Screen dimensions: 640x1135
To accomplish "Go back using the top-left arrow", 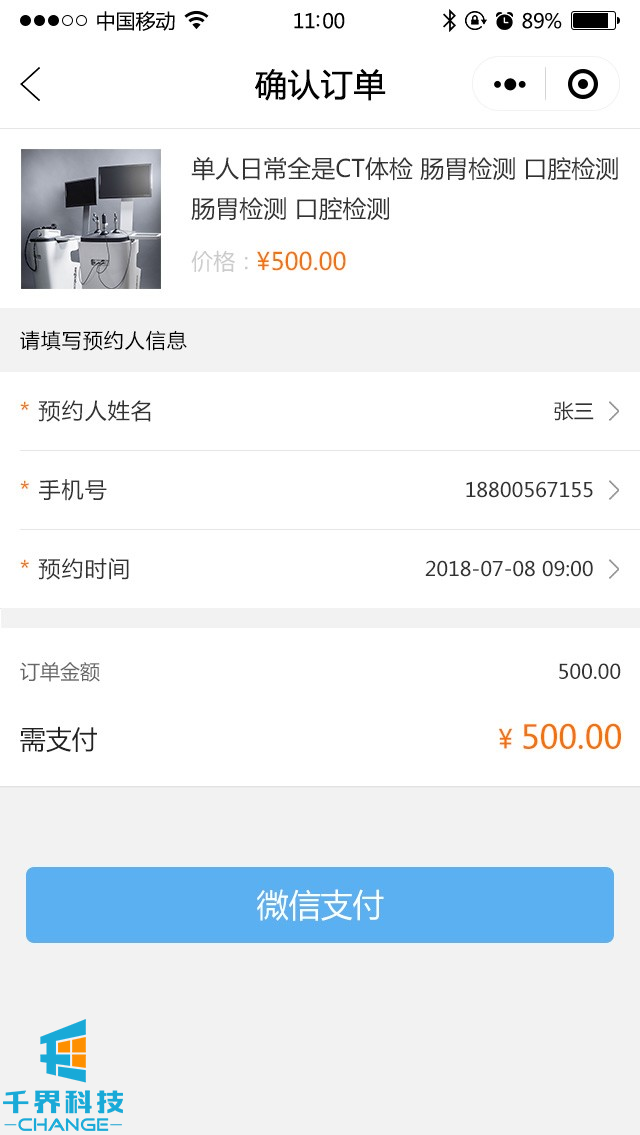I will (x=31, y=85).
